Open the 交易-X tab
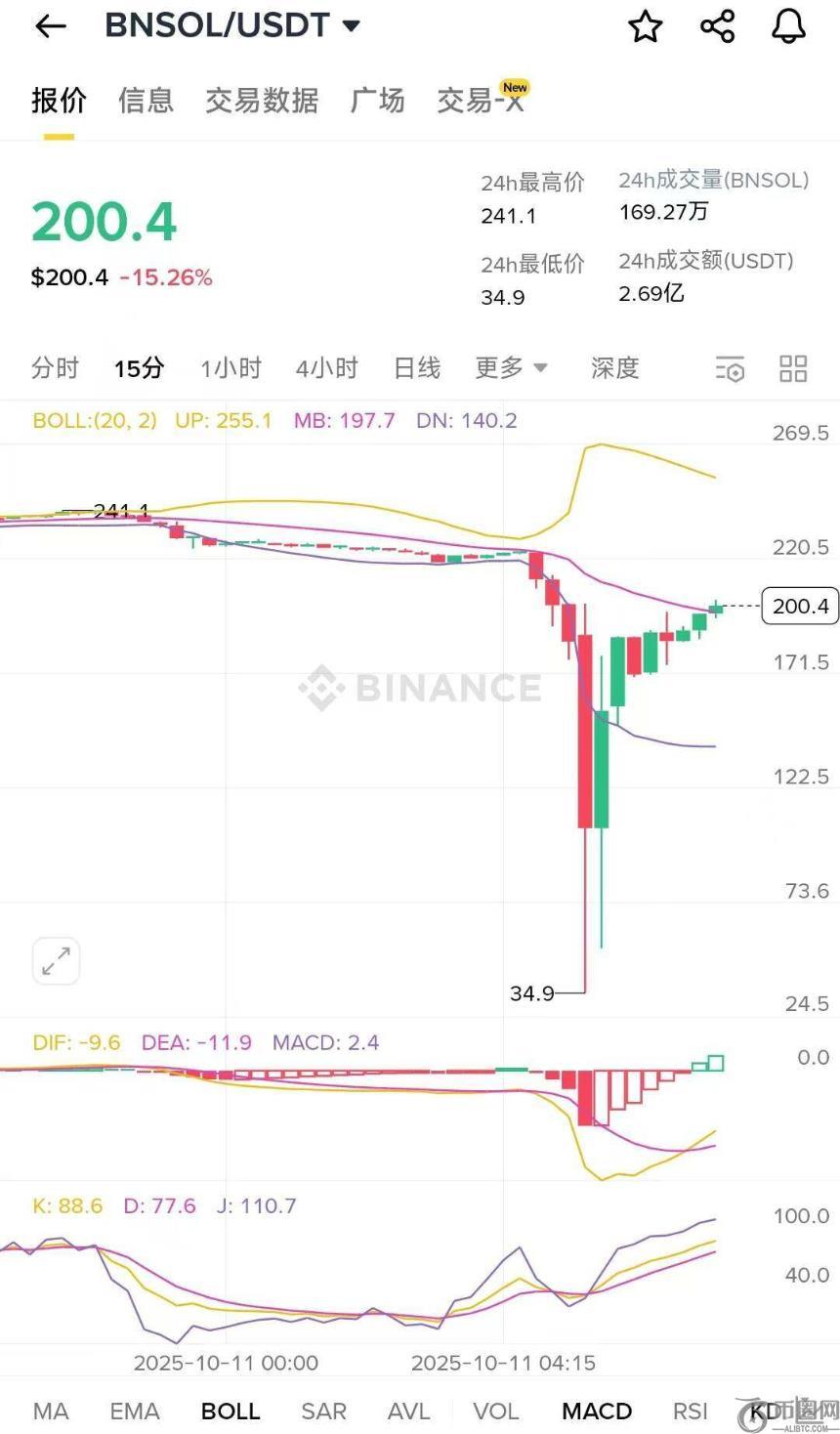The image size is (840, 1434). 480,100
